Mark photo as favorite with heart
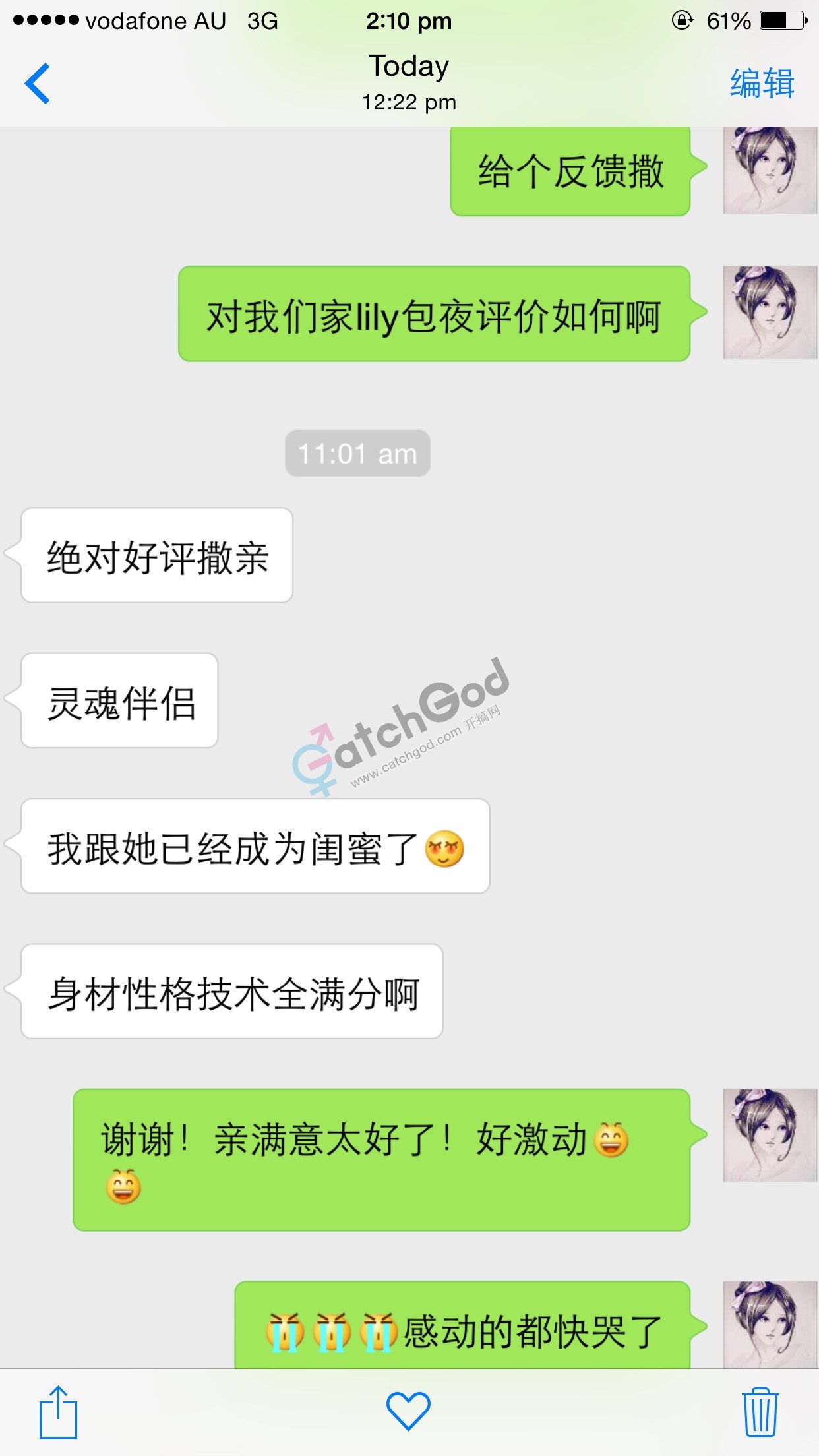The width and height of the screenshot is (819, 1456). pos(408,1411)
